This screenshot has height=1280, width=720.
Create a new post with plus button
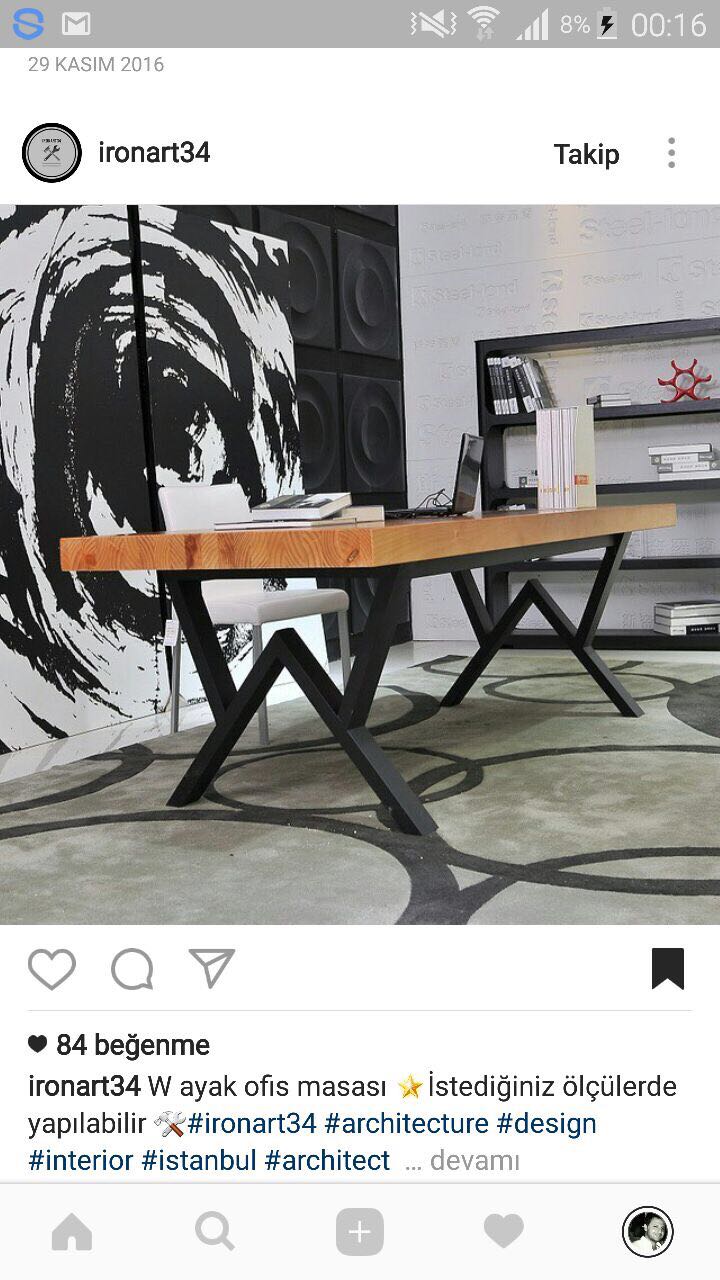[x=360, y=1232]
